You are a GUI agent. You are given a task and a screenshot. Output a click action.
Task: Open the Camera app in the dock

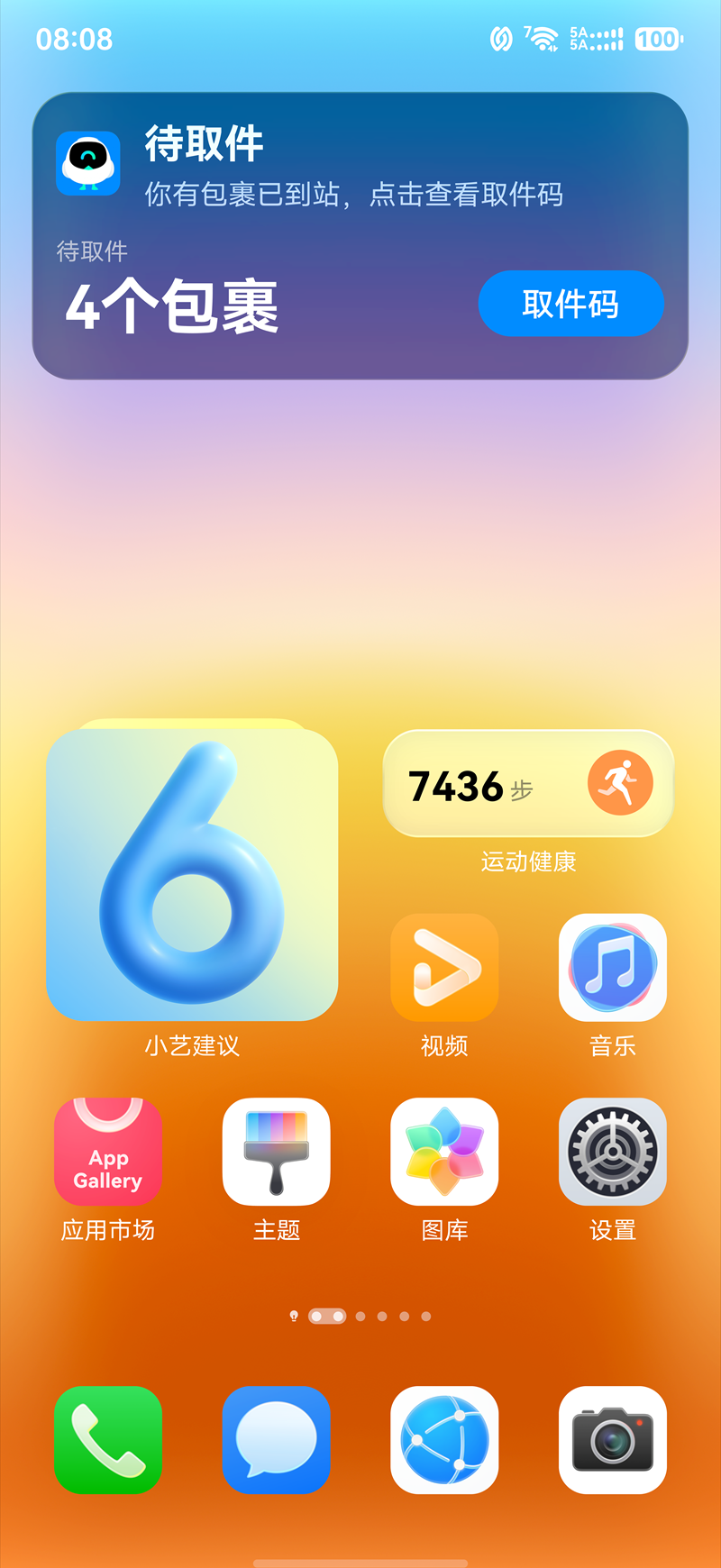tap(613, 1440)
